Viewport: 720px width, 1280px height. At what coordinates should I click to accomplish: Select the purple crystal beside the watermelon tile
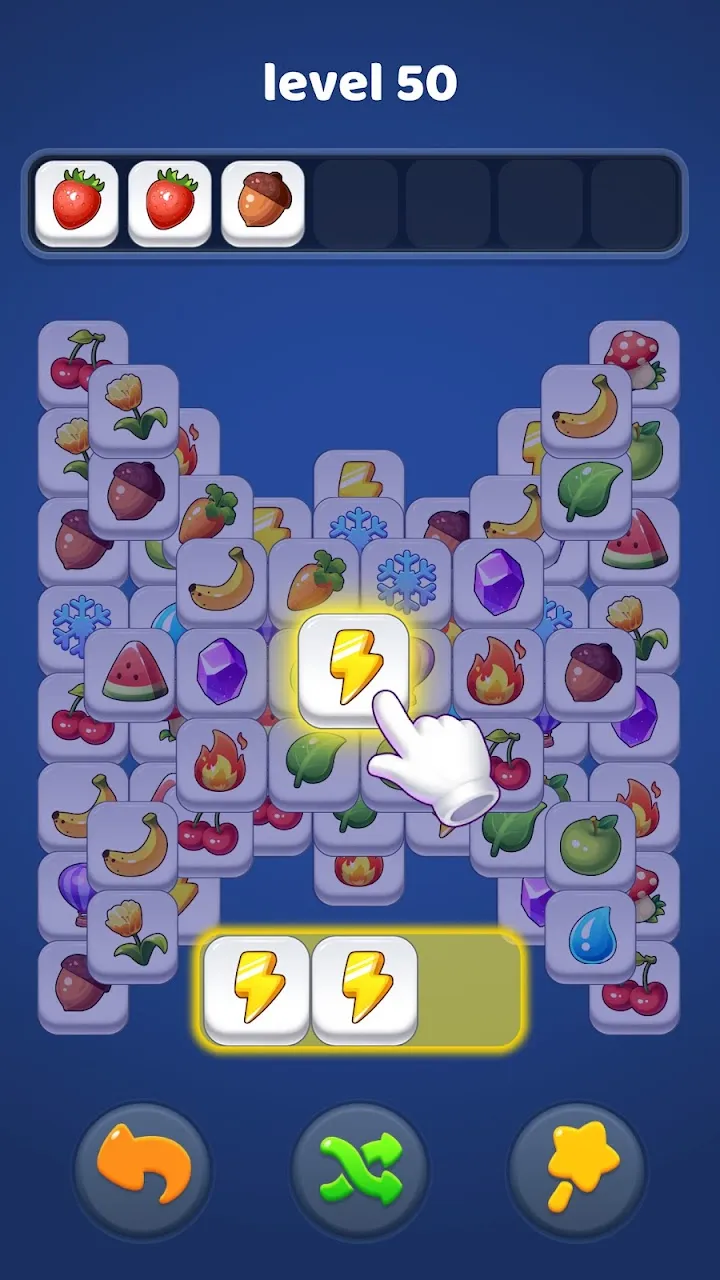pyautogui.click(x=221, y=672)
